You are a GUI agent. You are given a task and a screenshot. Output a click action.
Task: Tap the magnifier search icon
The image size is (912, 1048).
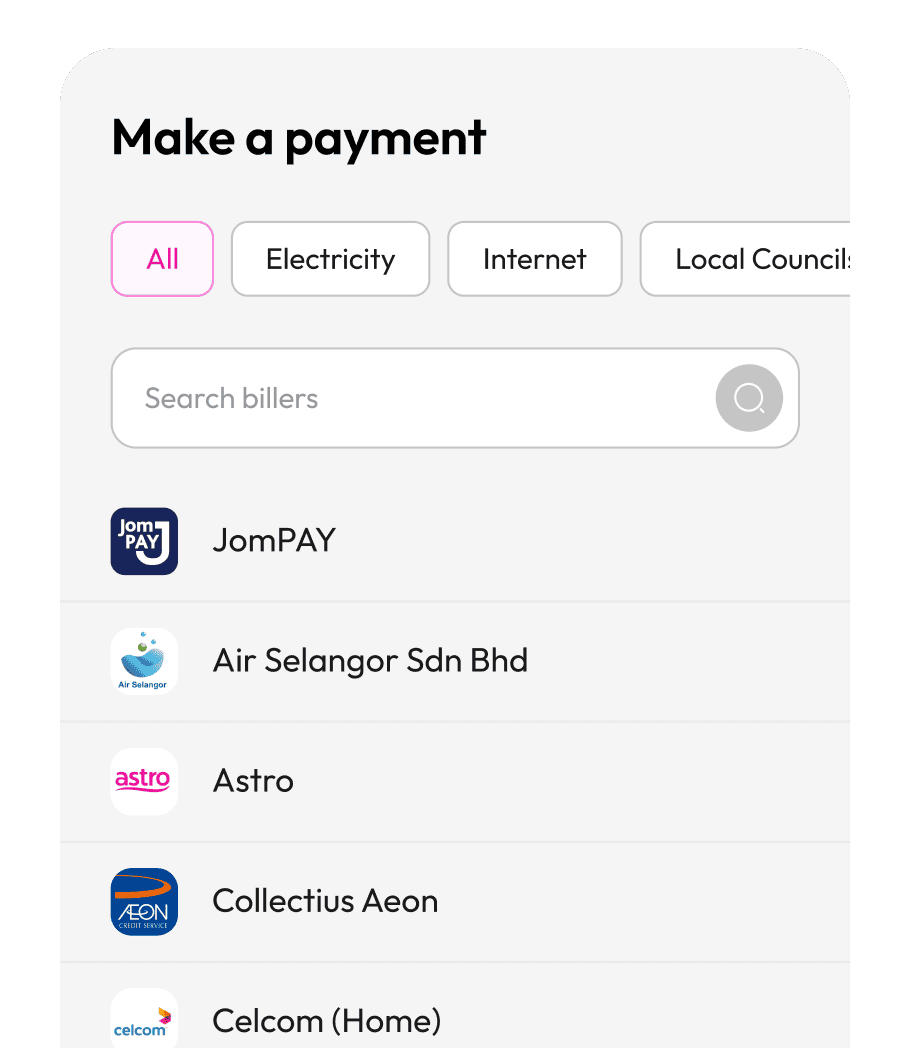tap(749, 398)
